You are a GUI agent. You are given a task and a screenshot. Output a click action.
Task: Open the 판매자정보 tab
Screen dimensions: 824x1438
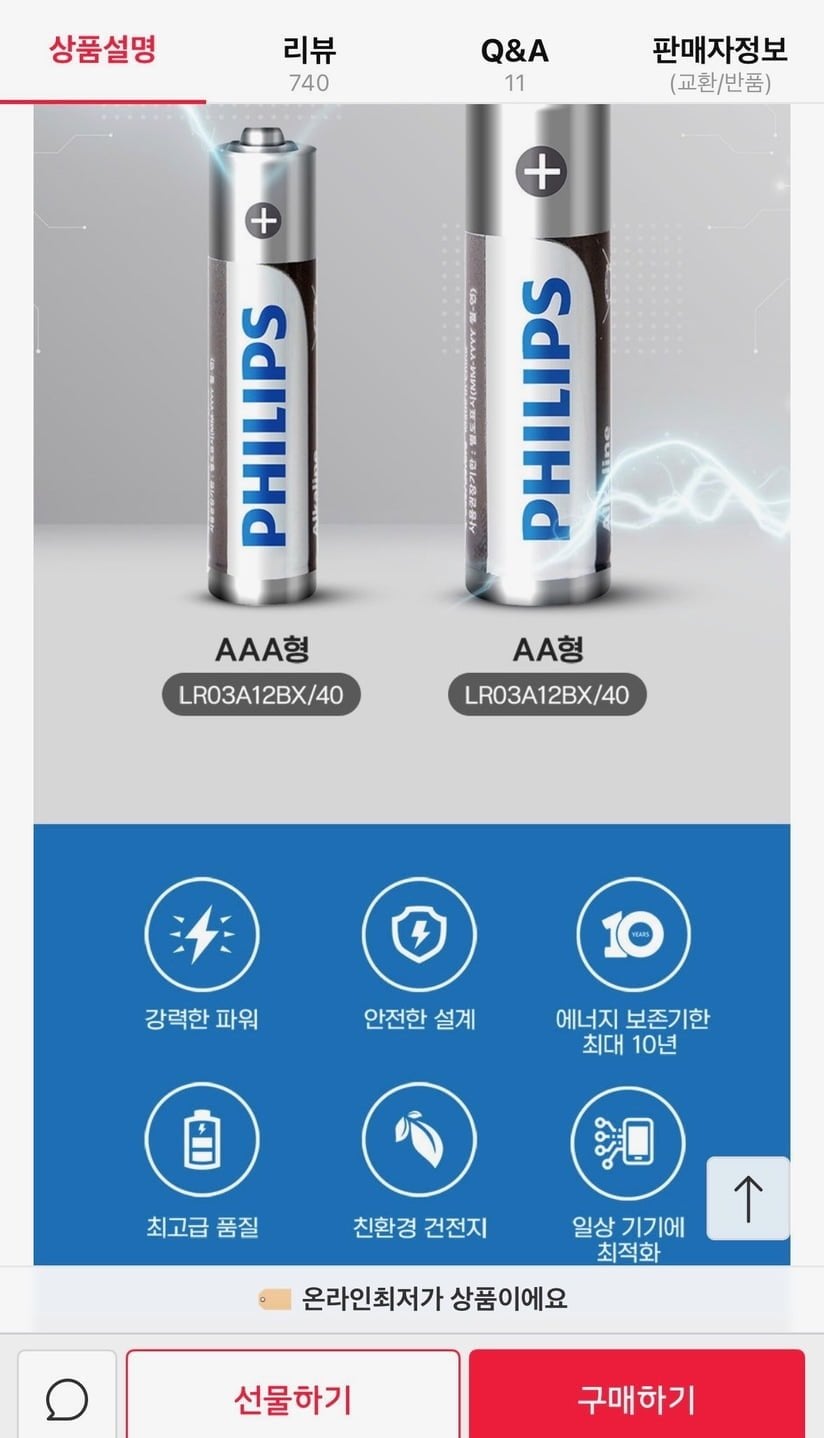[720, 62]
